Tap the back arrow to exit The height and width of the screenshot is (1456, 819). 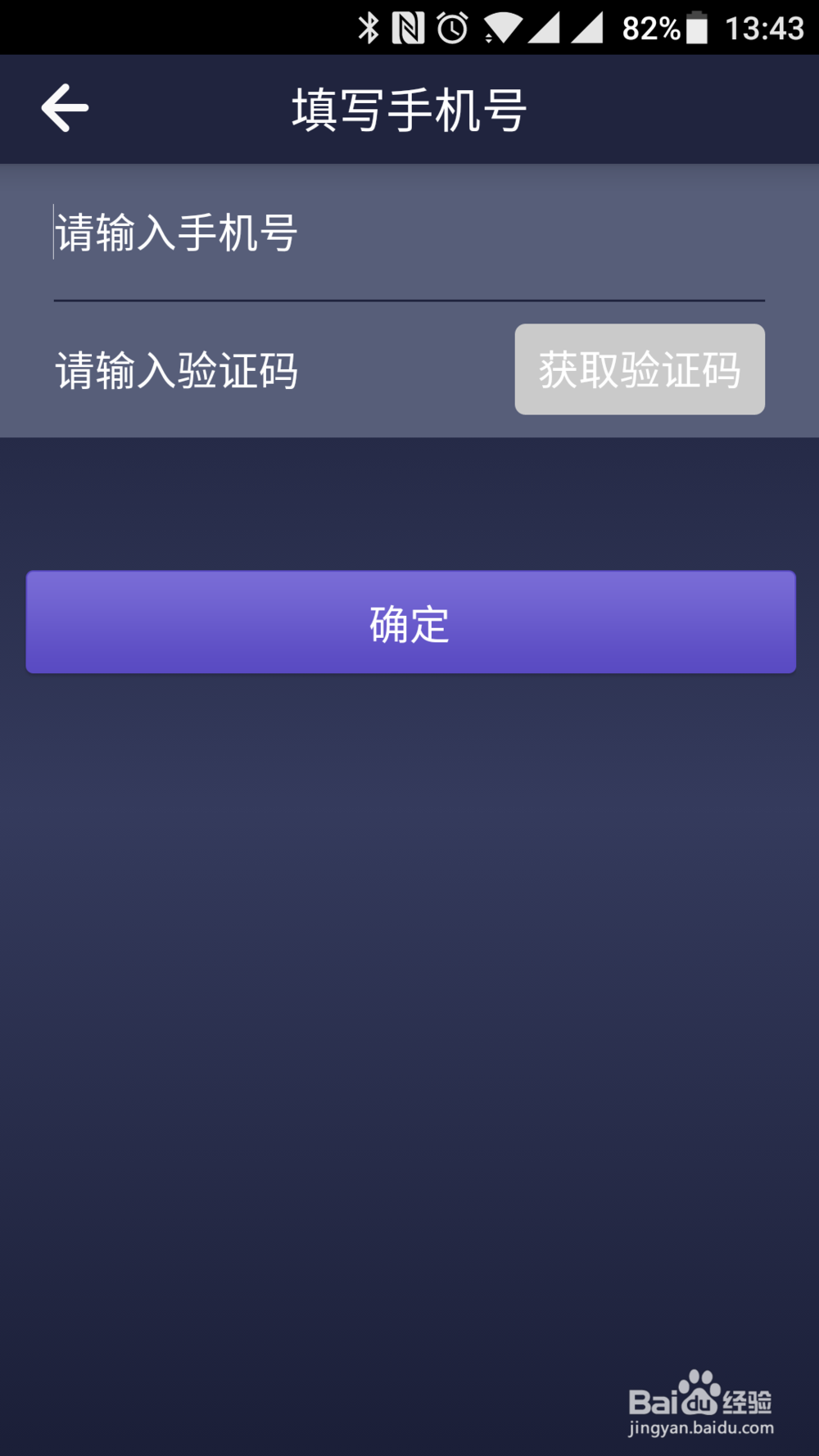tap(63, 107)
